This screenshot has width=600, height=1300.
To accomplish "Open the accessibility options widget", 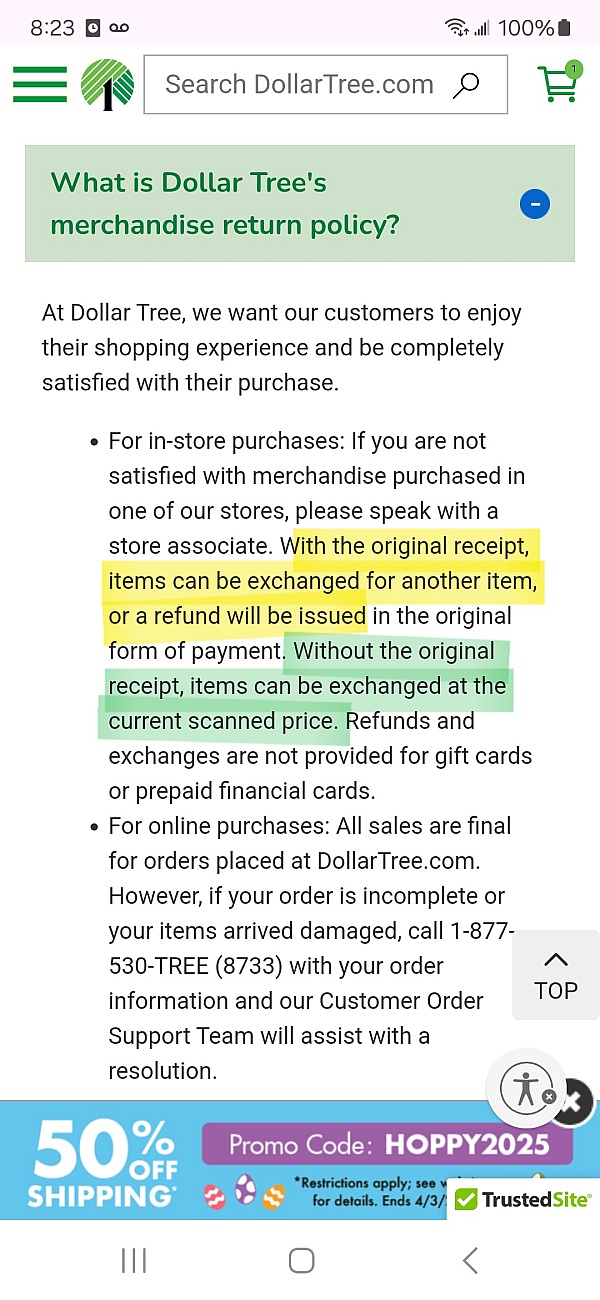I will pos(525,1087).
